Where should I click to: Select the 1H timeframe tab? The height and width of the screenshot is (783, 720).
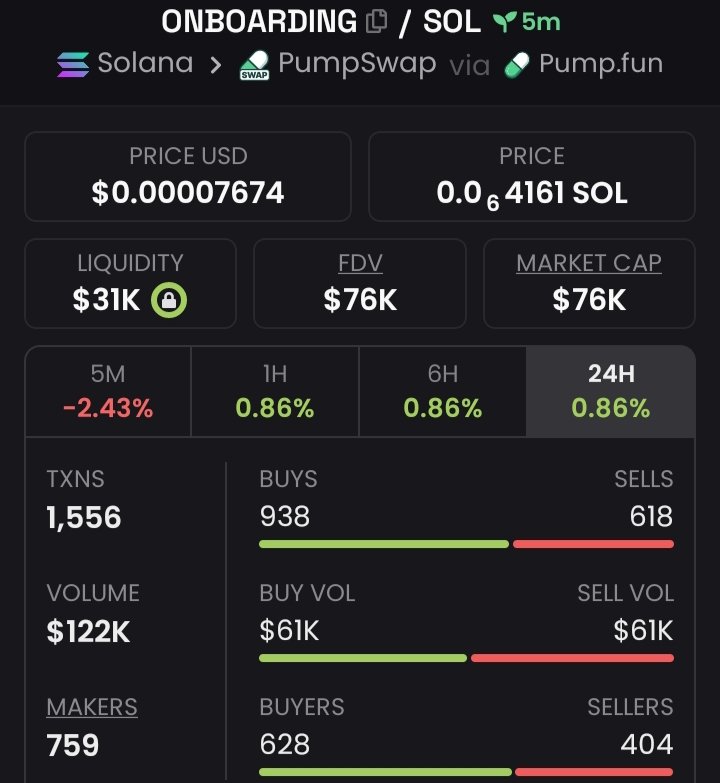point(275,391)
